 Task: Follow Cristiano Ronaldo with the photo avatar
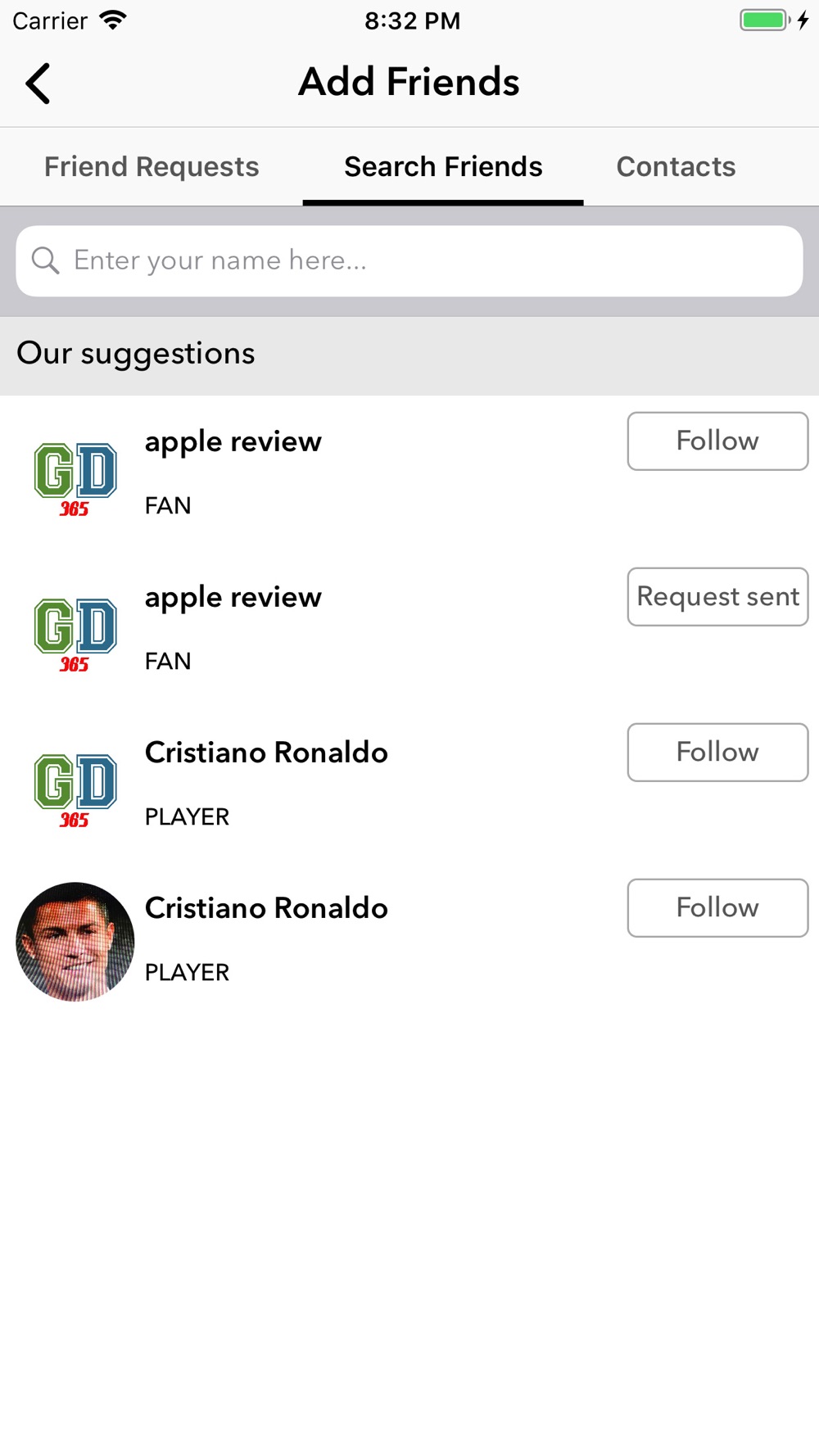click(717, 908)
